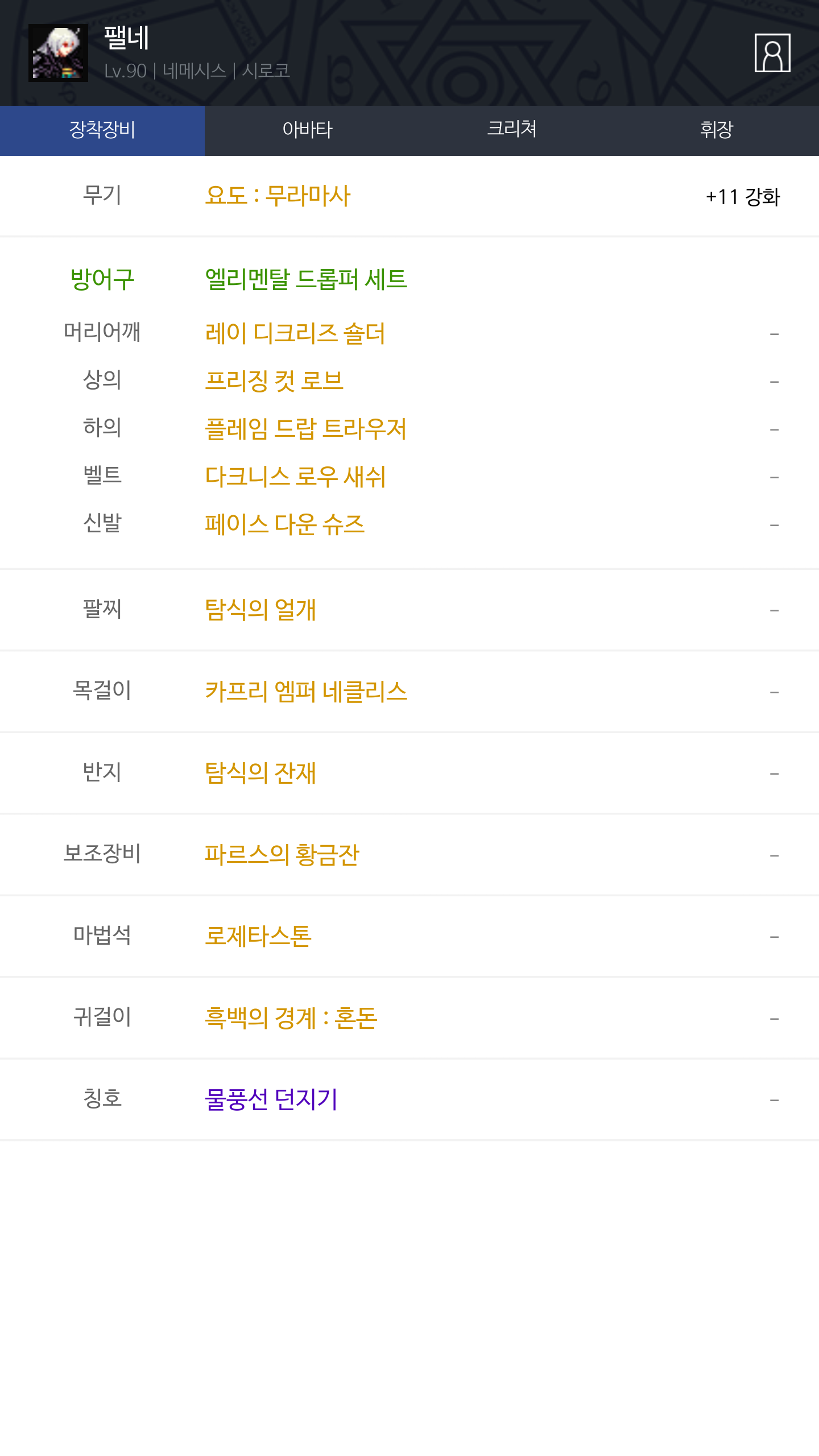Switch to the 휘장 tab
The image size is (819, 1456).
click(x=717, y=130)
